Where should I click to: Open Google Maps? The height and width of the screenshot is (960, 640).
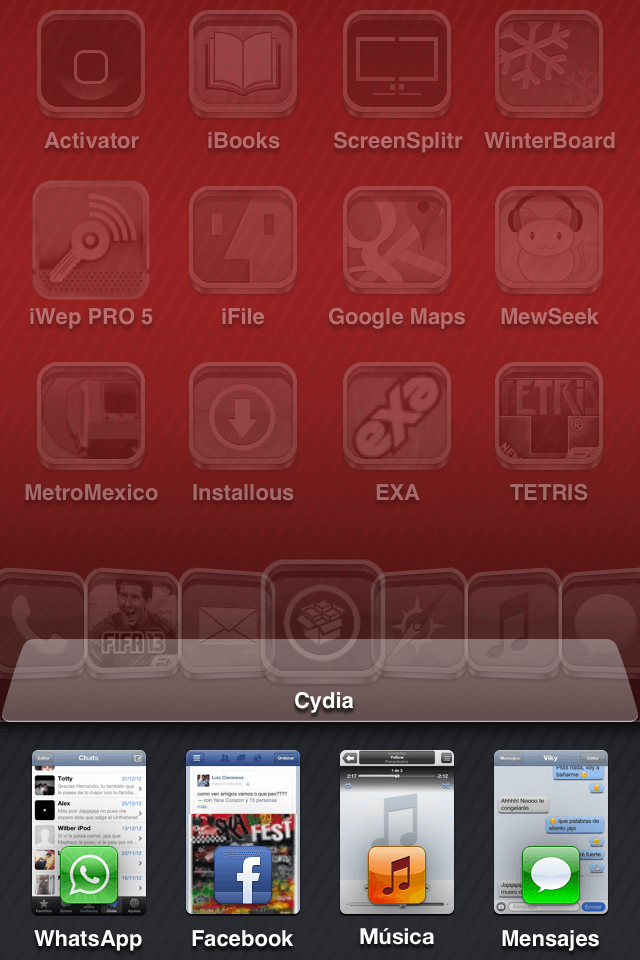coord(397,240)
